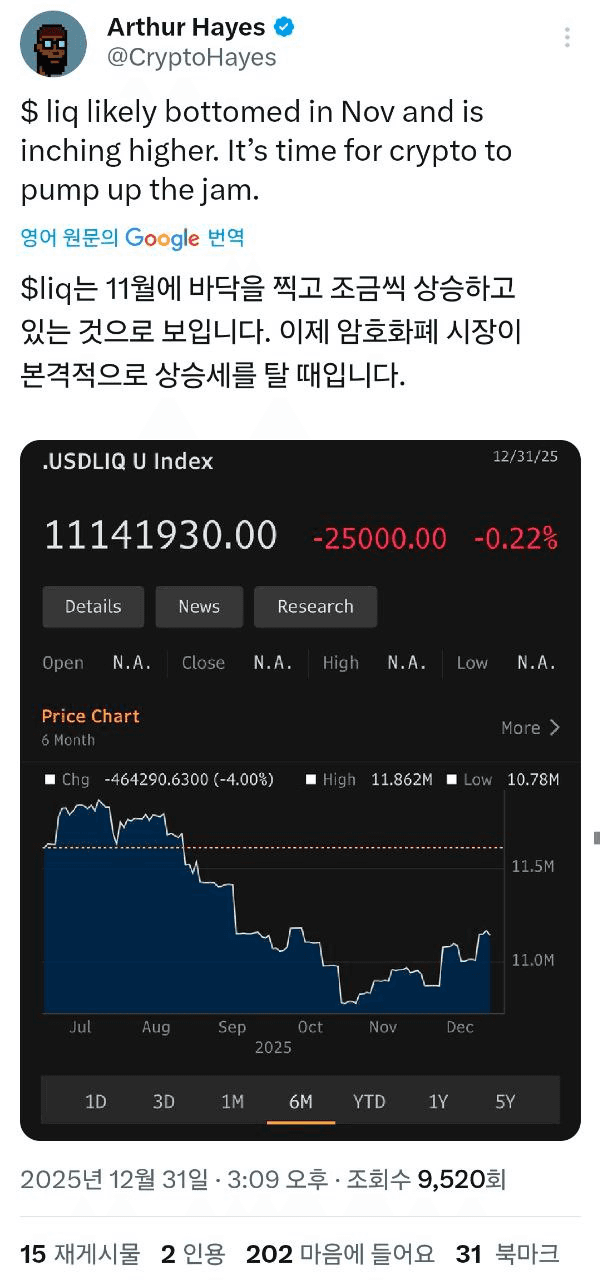Open the post's three-dot overflow menu
This screenshot has width=600, height=1280.
(567, 38)
